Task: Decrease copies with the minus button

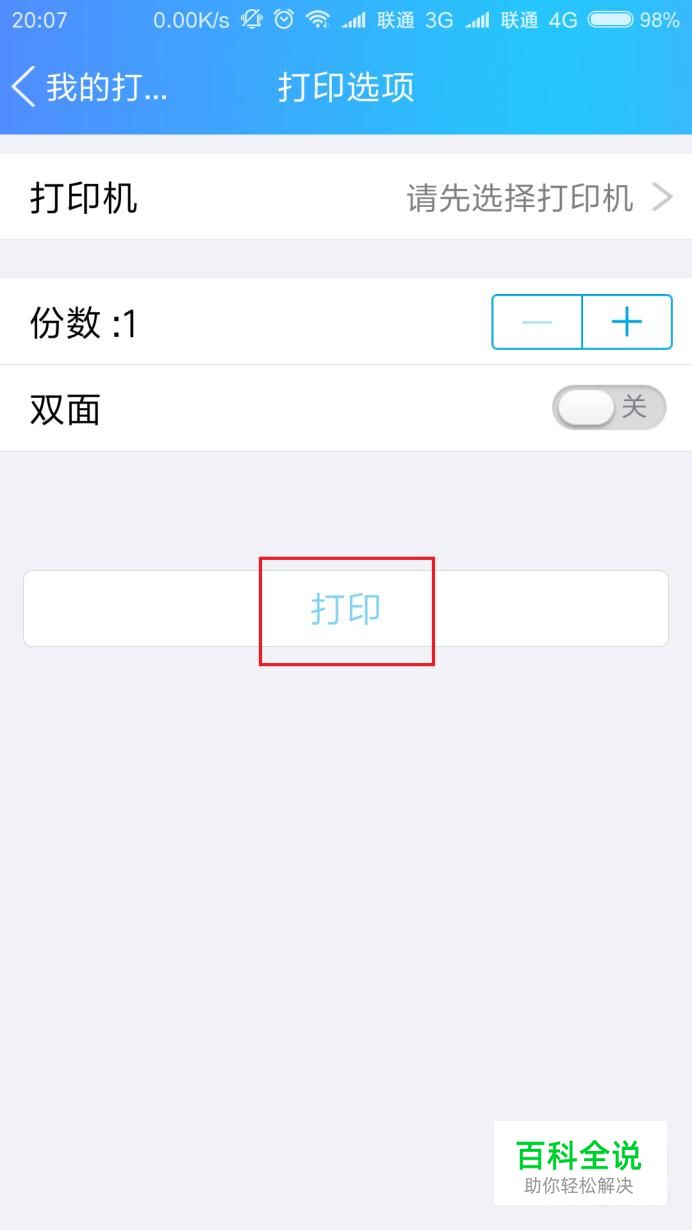Action: click(x=537, y=322)
